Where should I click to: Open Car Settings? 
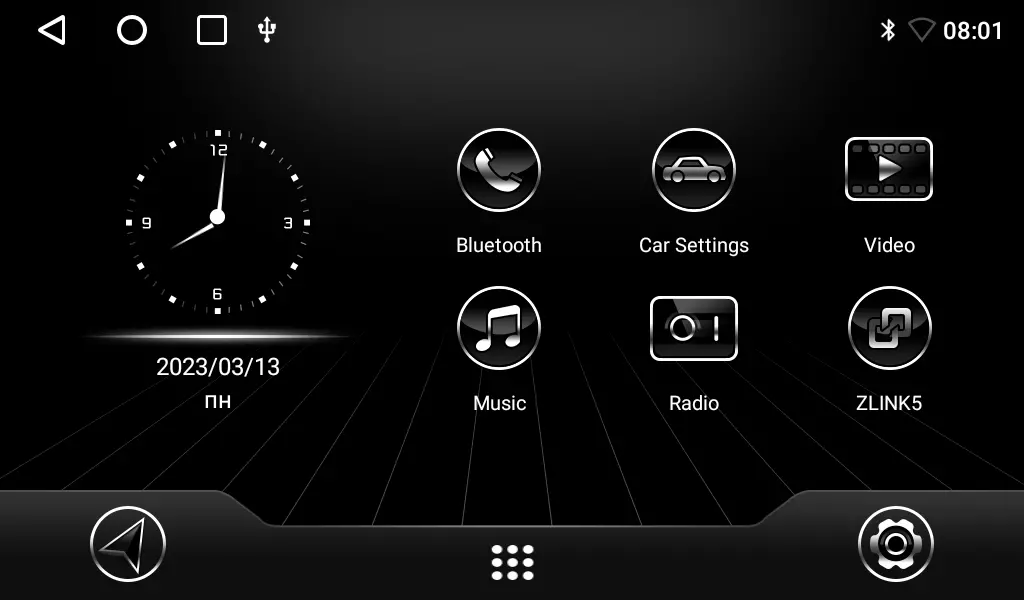[x=693, y=170]
